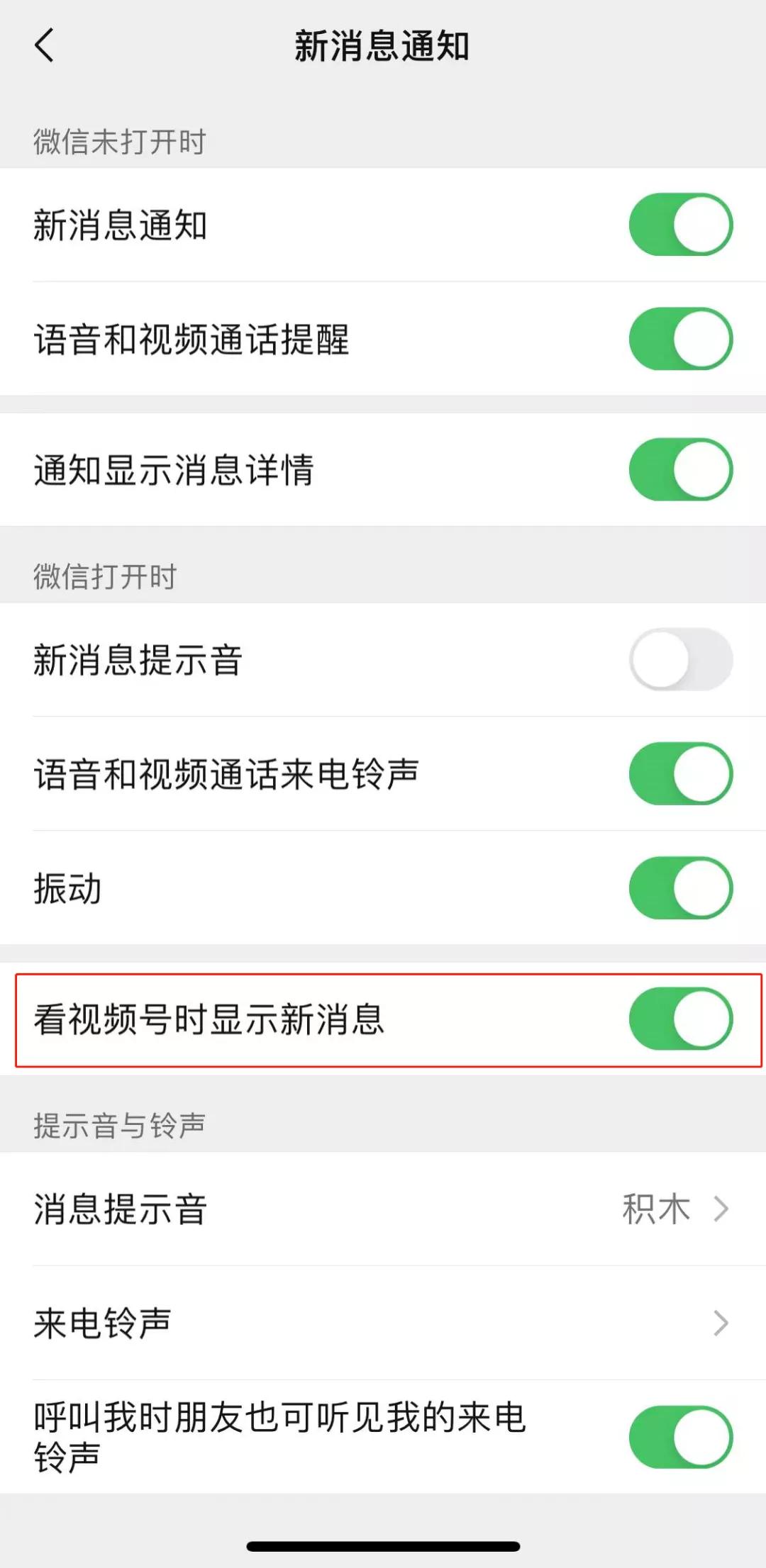The width and height of the screenshot is (766, 1568).
Task: Enable the 新消息提示音 toggle
Action: (679, 658)
